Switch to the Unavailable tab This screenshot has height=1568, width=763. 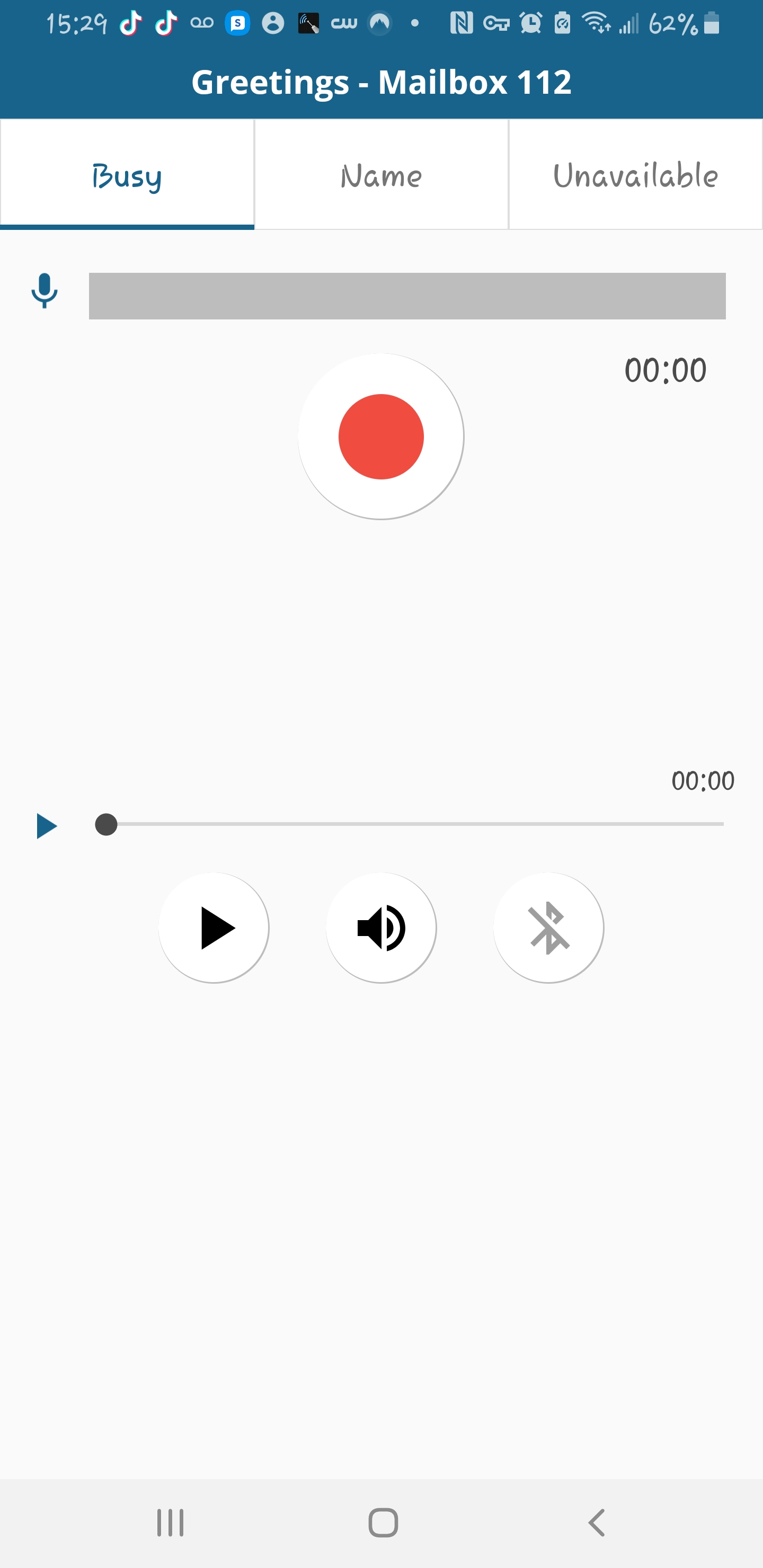pyautogui.click(x=635, y=175)
